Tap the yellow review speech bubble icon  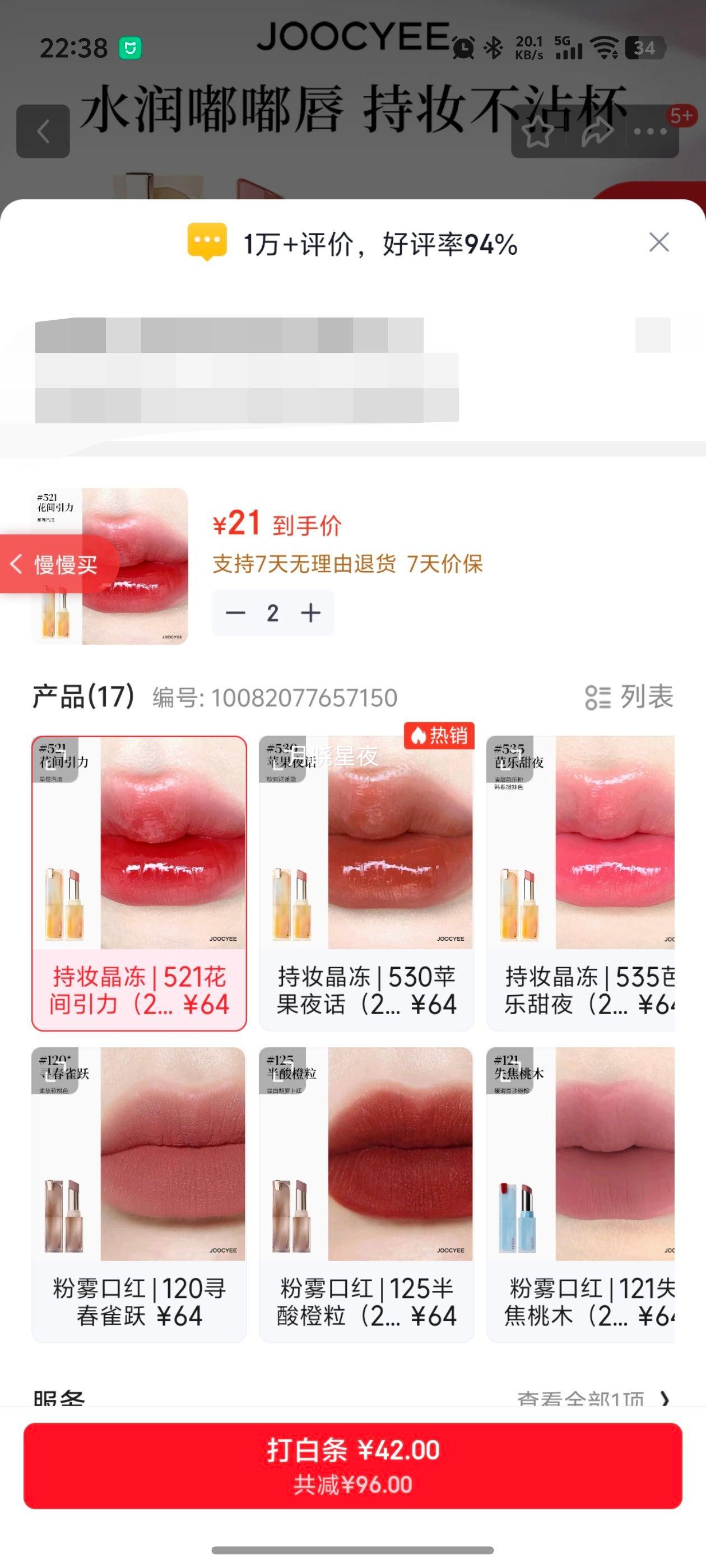point(207,242)
